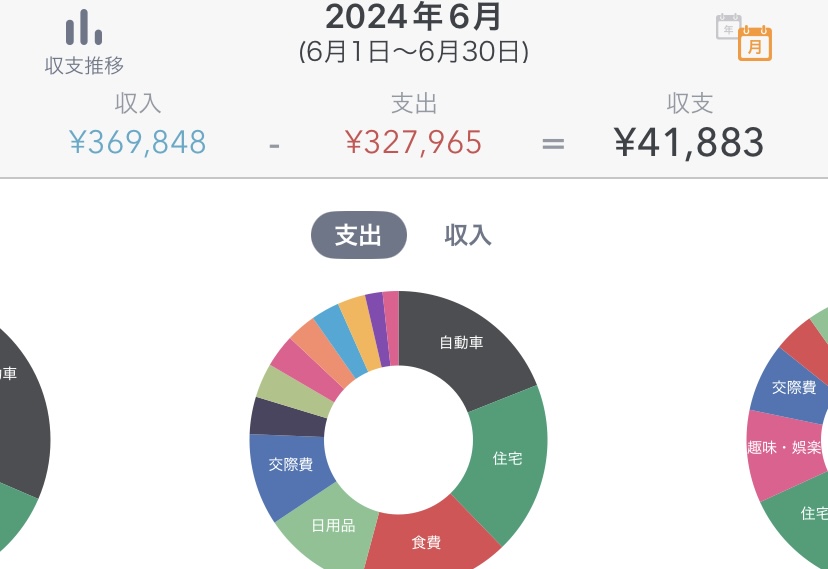Open the 収支推移 trend chart
Viewport: 828px width, 569px height.
tap(84, 43)
